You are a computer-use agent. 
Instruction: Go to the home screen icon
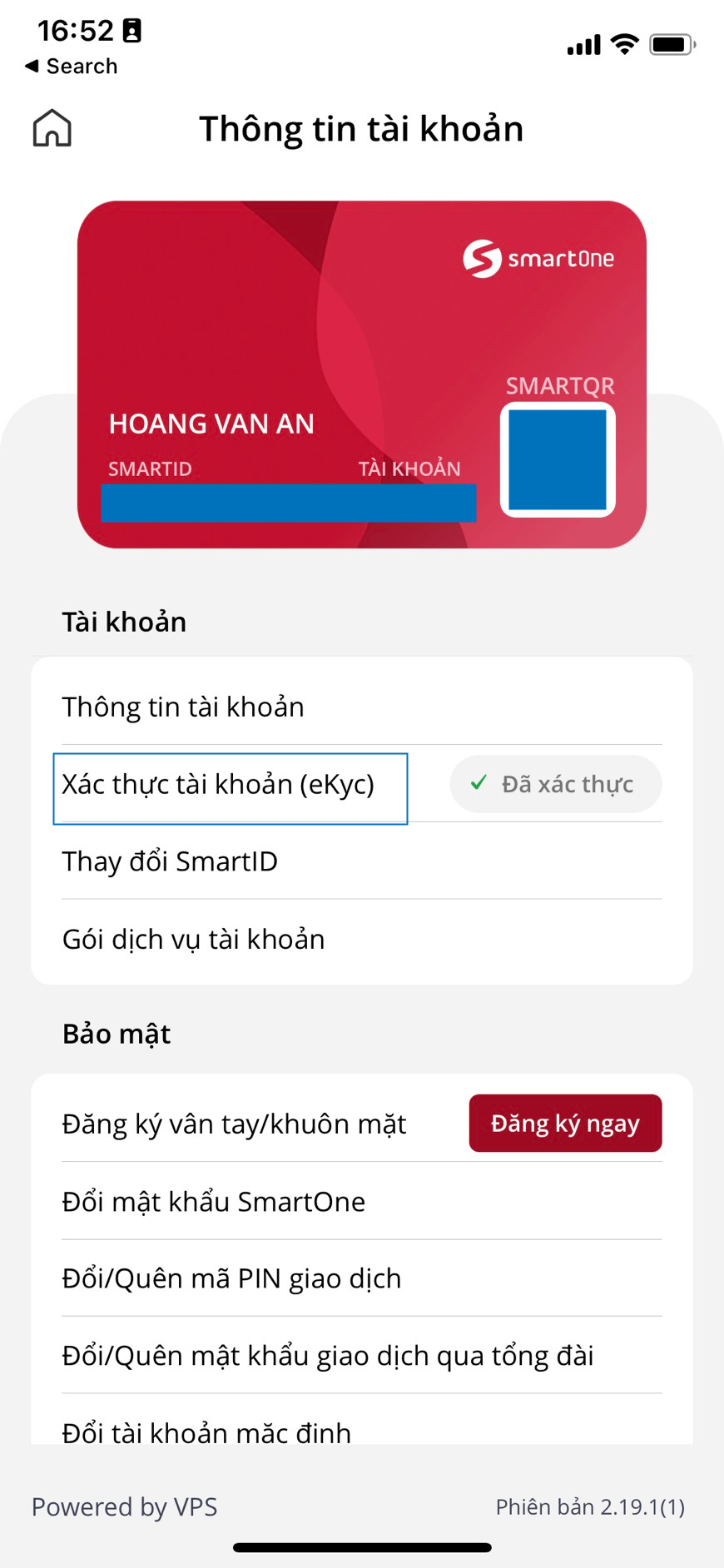(52, 128)
